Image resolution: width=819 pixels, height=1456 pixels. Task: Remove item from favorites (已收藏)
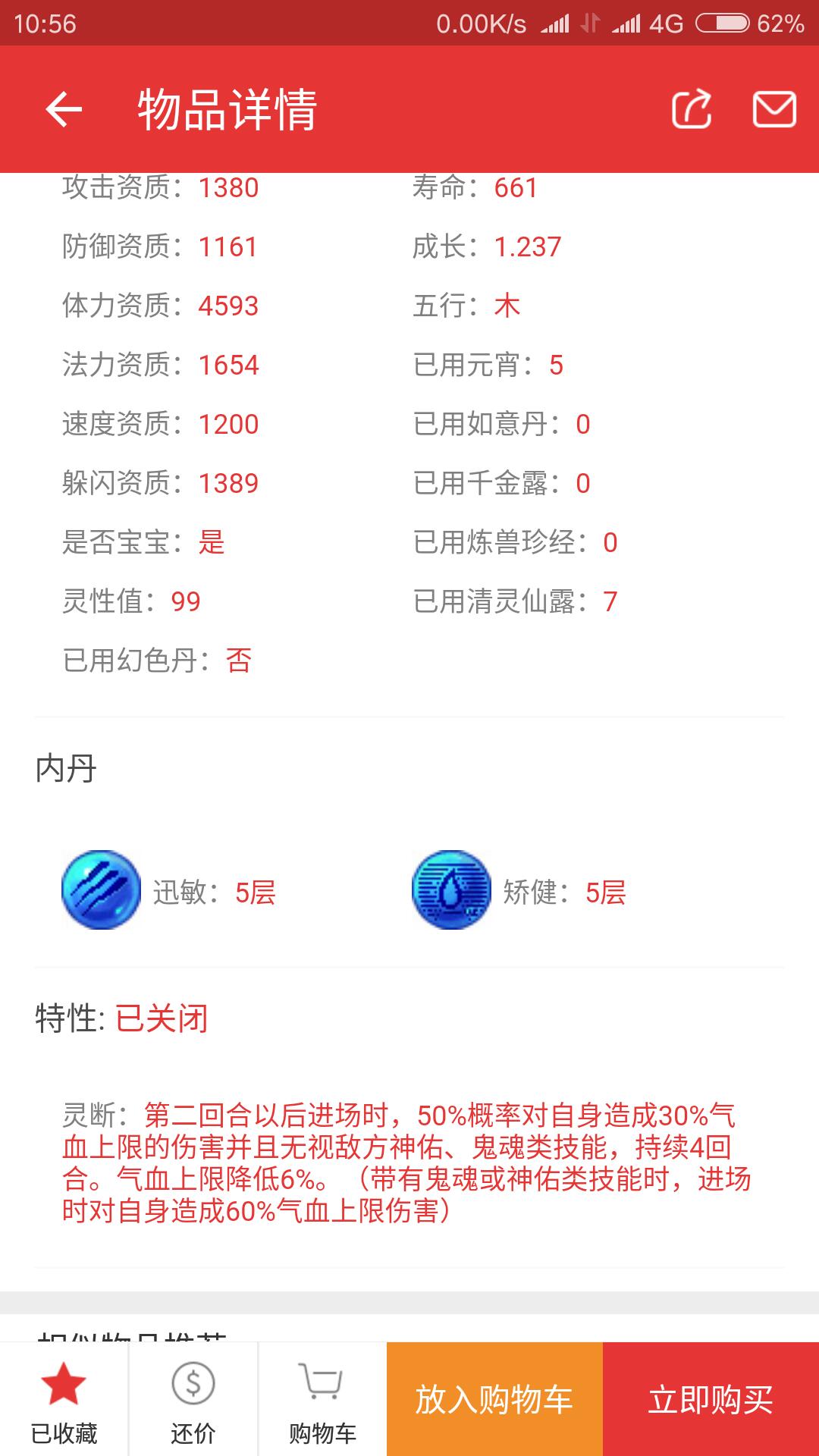pyautogui.click(x=64, y=1400)
